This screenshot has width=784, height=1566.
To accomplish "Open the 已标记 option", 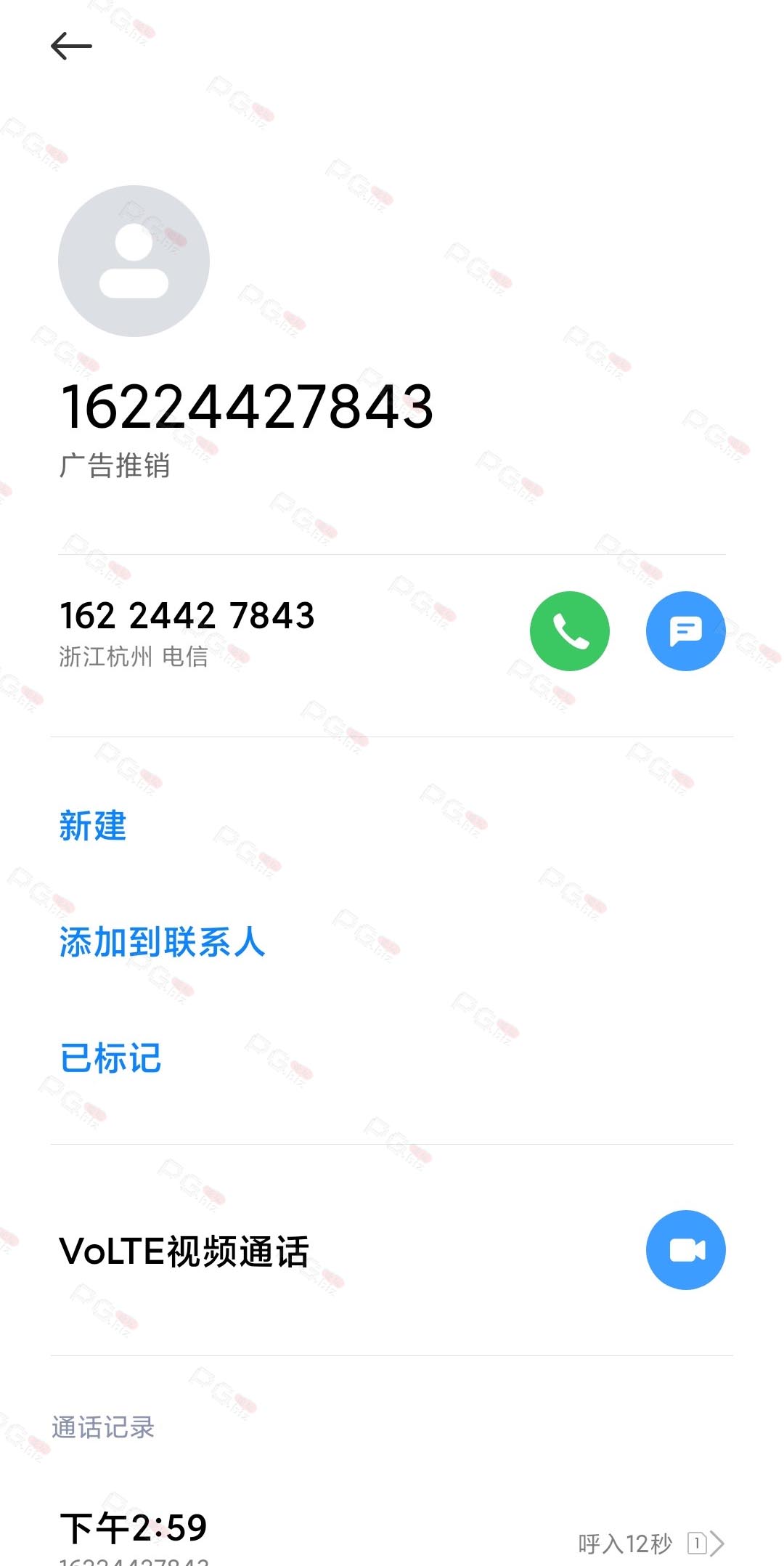I will coord(110,1058).
